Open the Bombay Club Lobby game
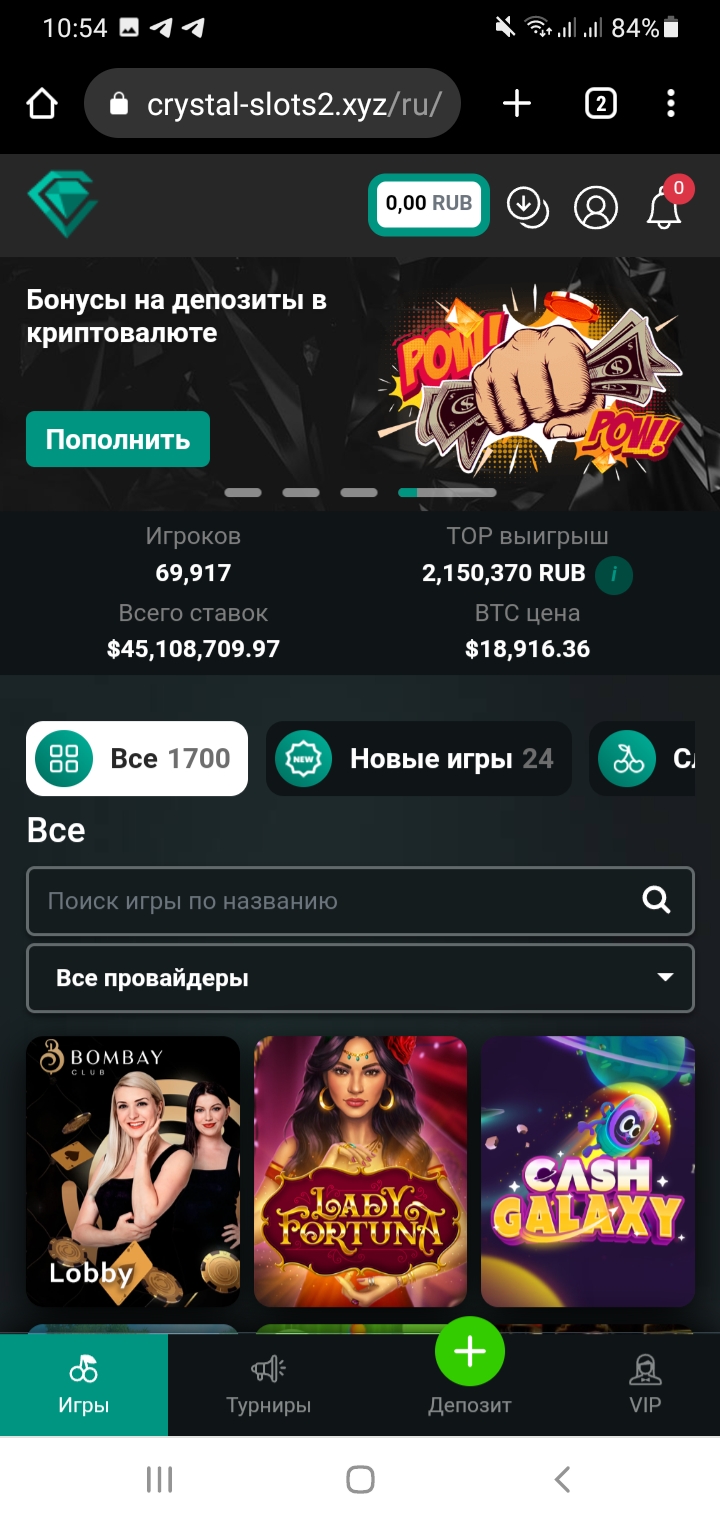The width and height of the screenshot is (720, 1520). pyautogui.click(x=133, y=1171)
